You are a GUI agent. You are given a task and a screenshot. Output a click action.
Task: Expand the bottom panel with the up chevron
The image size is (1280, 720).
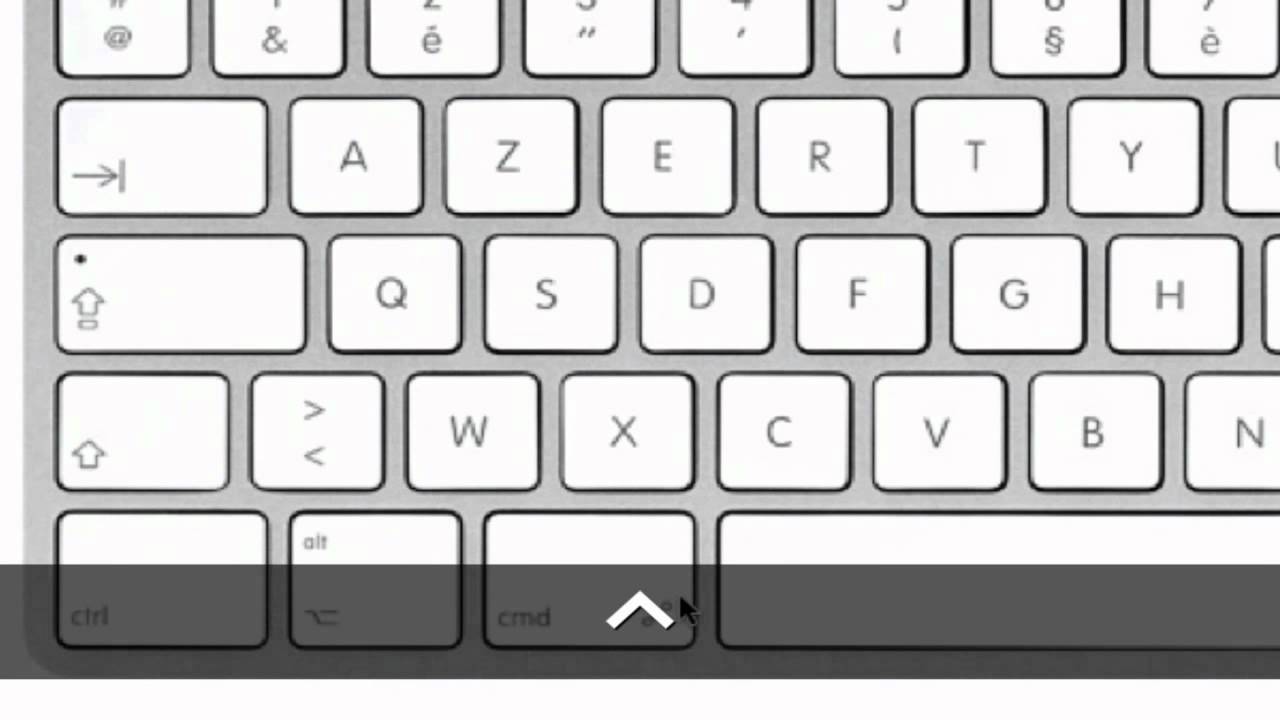pyautogui.click(x=640, y=612)
